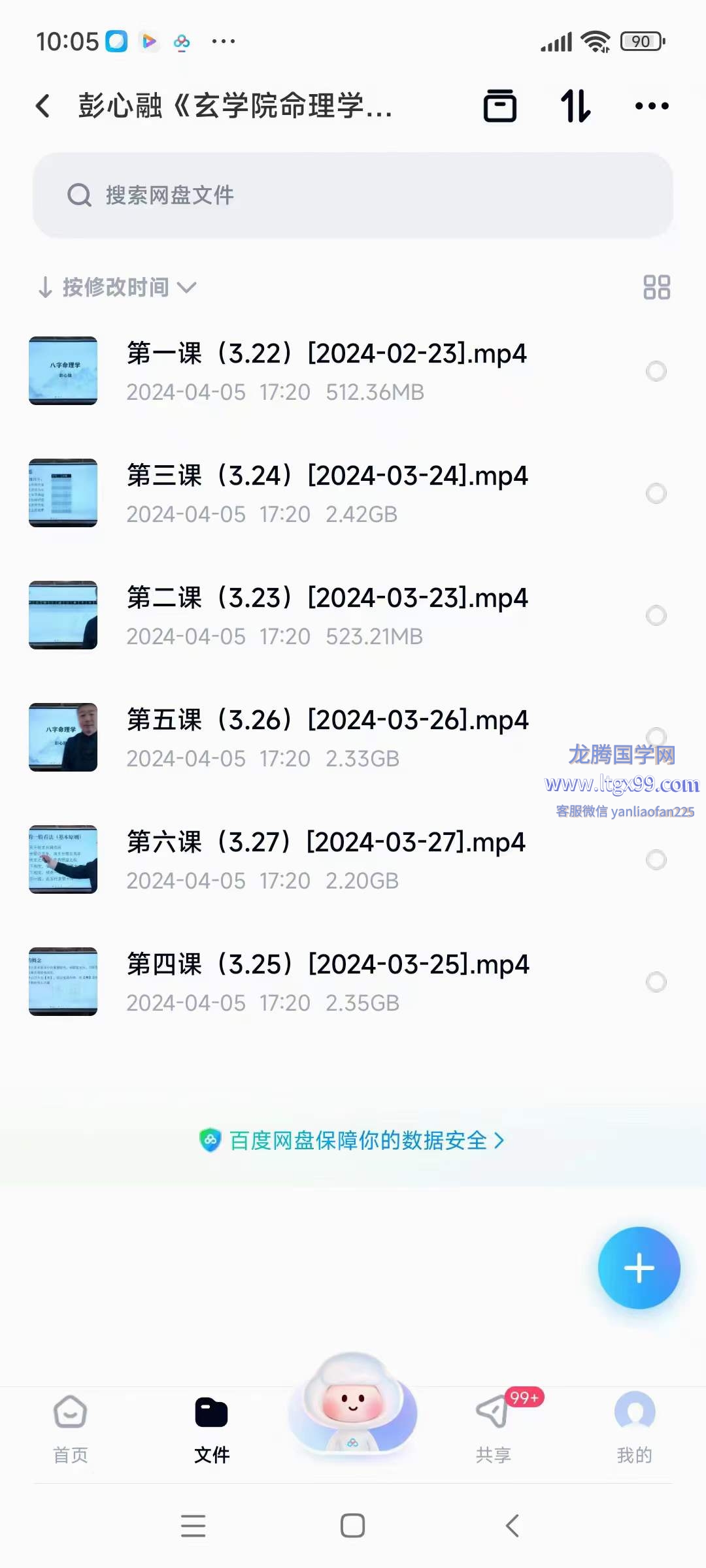Open the center assistant mascot button
706x1568 pixels.
tap(353, 1405)
